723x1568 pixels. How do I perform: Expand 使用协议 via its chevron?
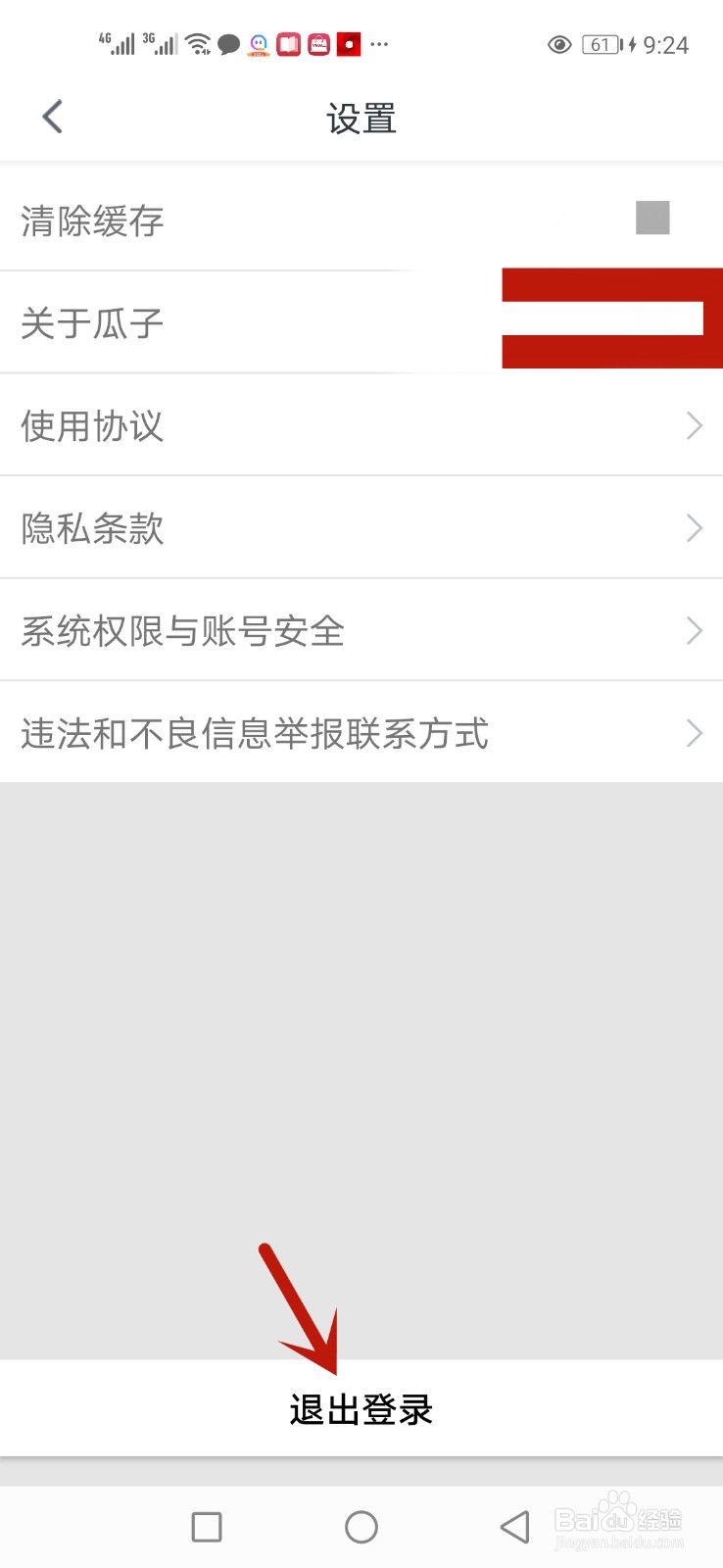694,425
